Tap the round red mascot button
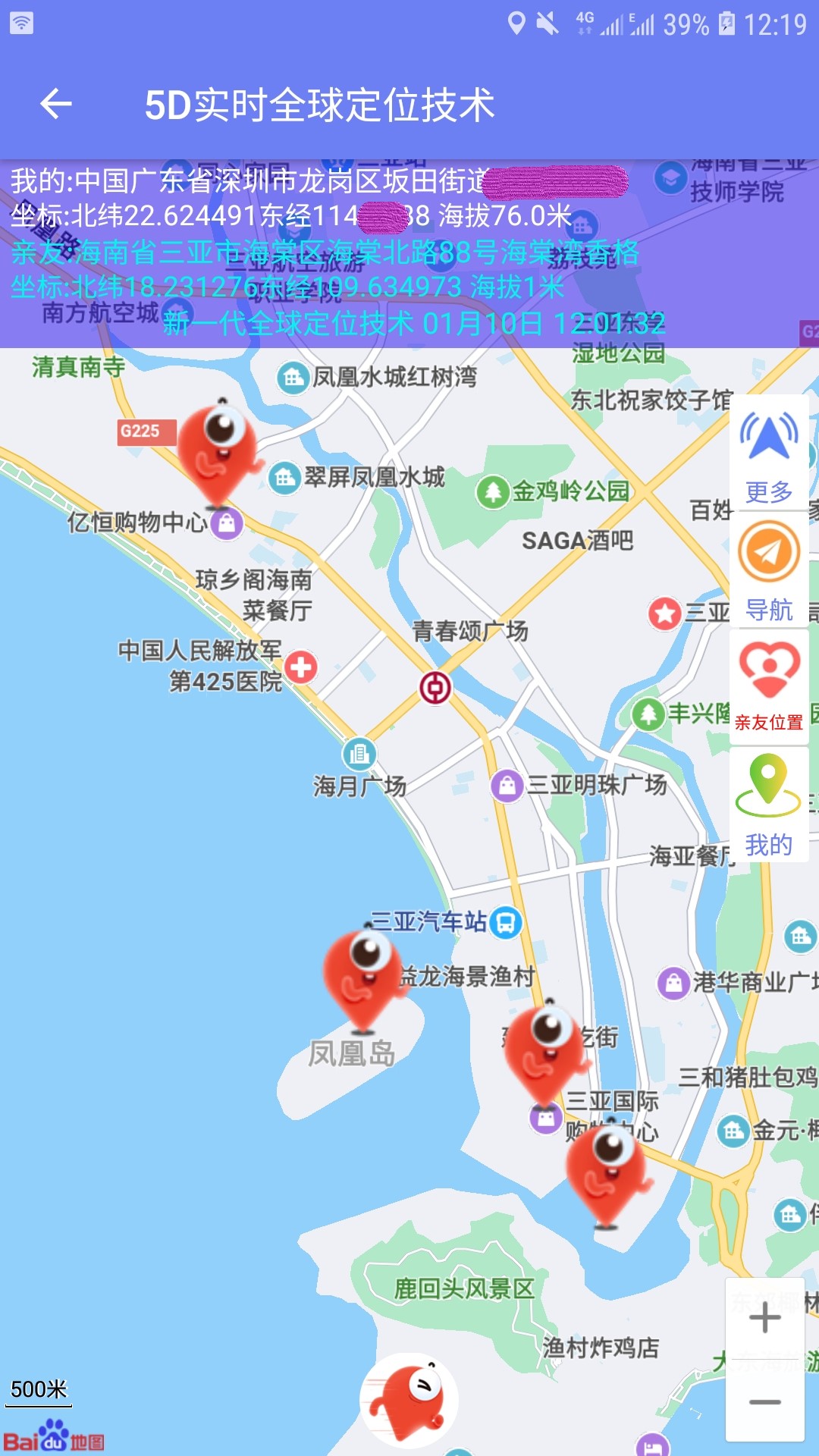 409,1400
